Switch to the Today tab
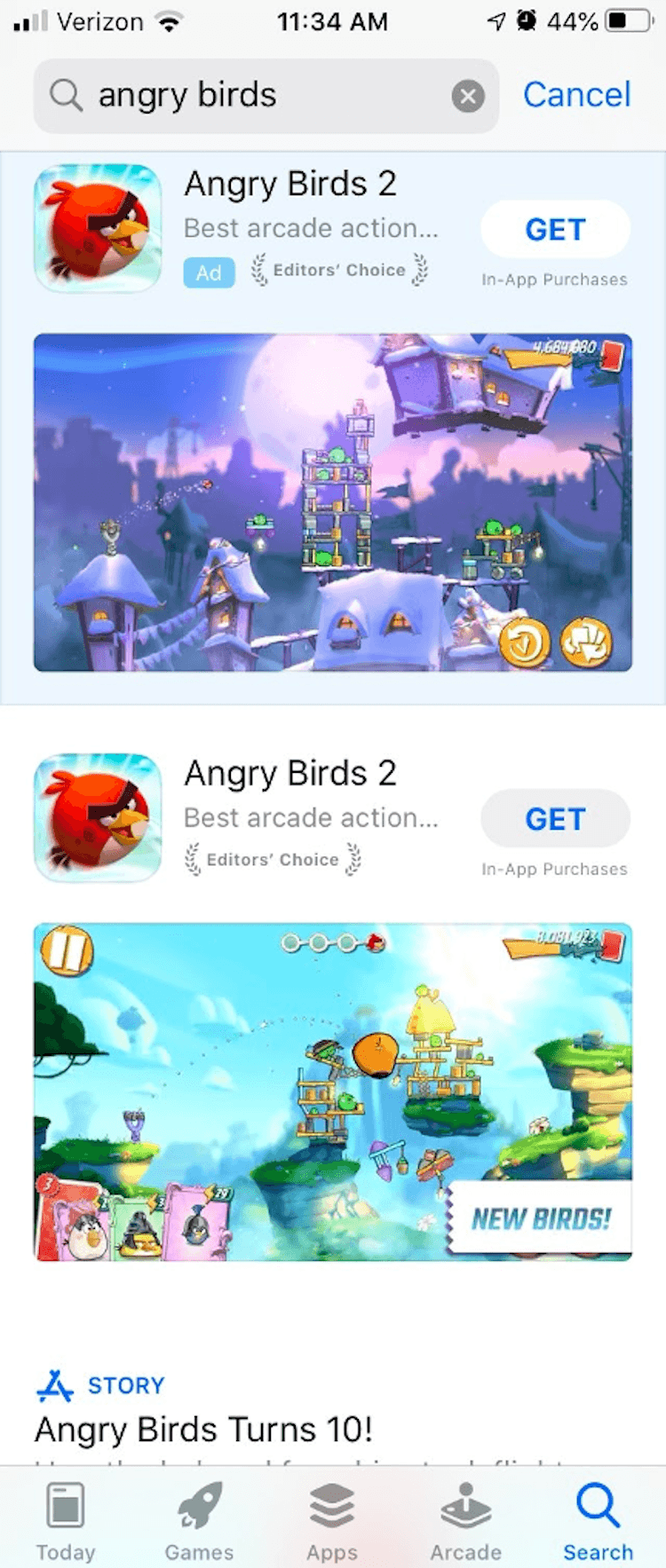 [x=66, y=1520]
